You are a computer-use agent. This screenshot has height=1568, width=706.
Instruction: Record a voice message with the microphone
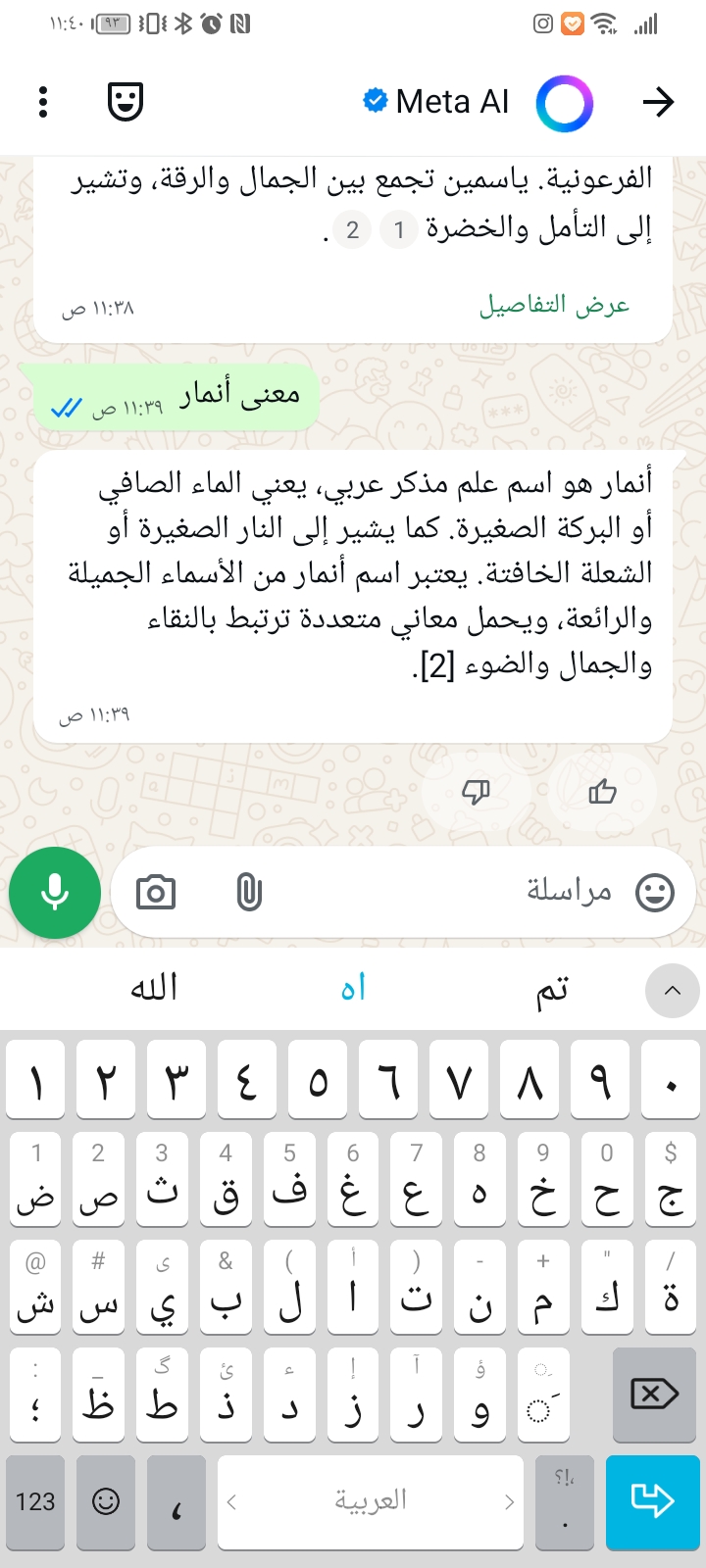tap(55, 893)
